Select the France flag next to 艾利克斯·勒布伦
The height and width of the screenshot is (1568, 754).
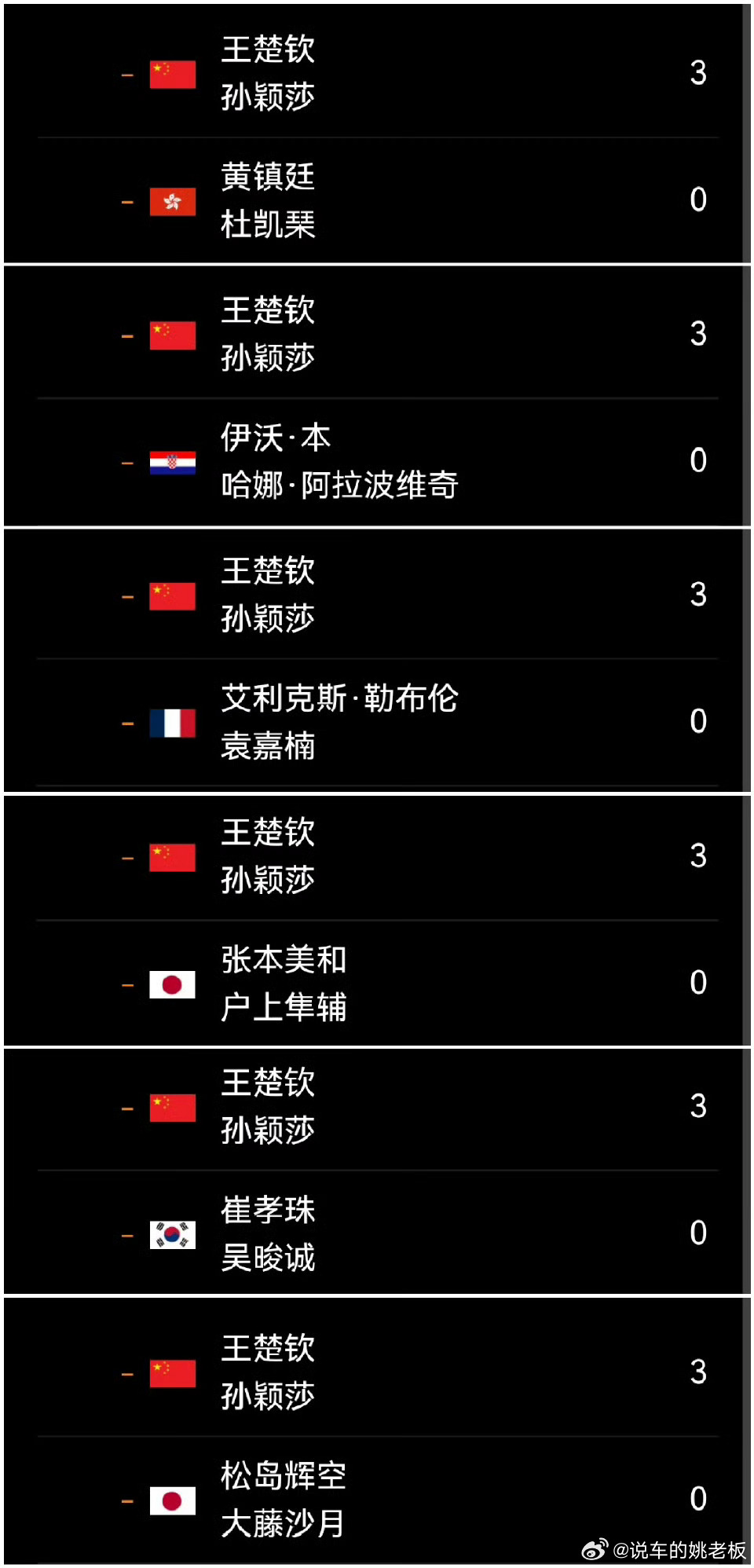coord(172,723)
